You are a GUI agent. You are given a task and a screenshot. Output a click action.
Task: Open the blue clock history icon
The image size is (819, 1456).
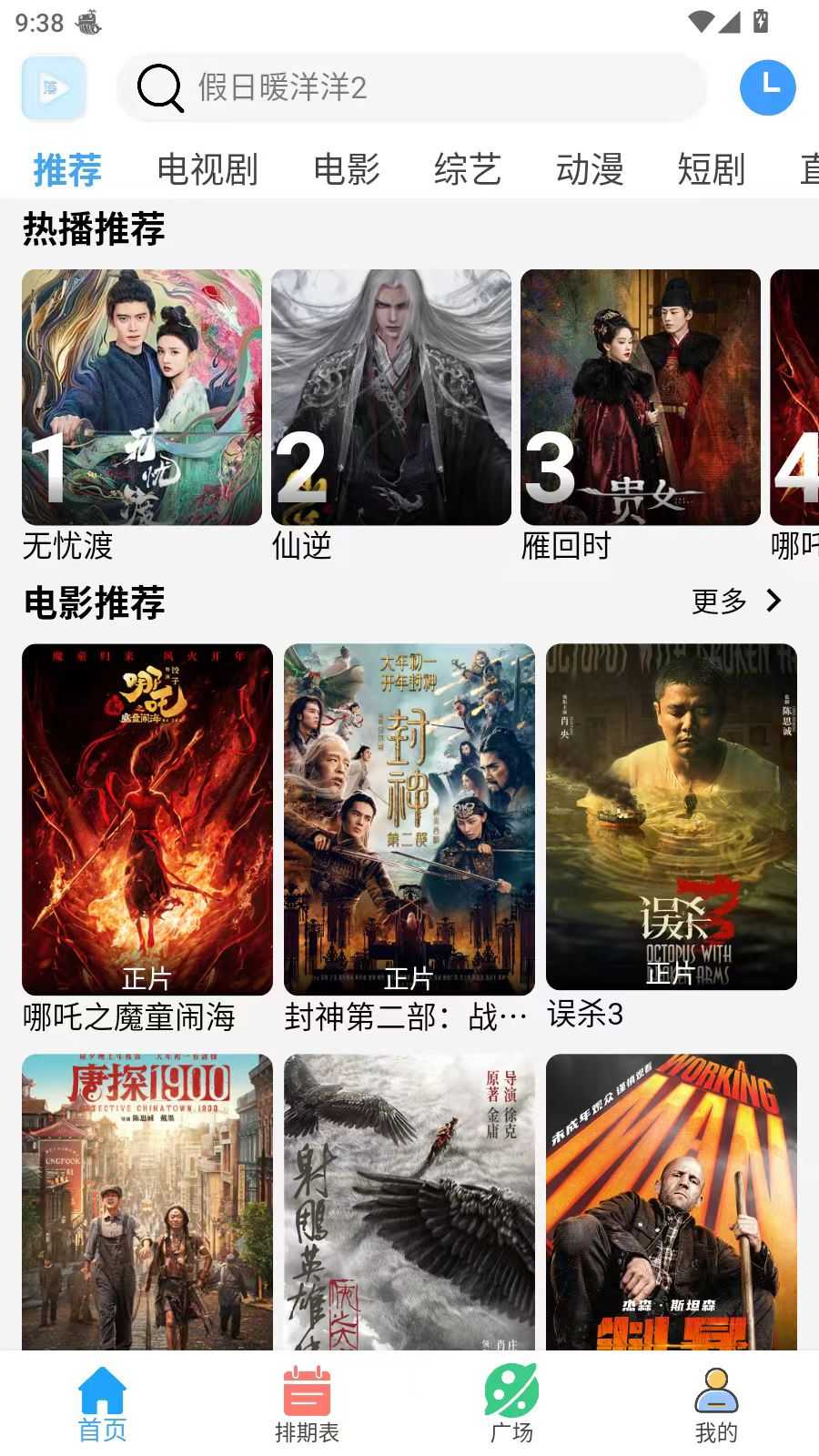(x=767, y=87)
